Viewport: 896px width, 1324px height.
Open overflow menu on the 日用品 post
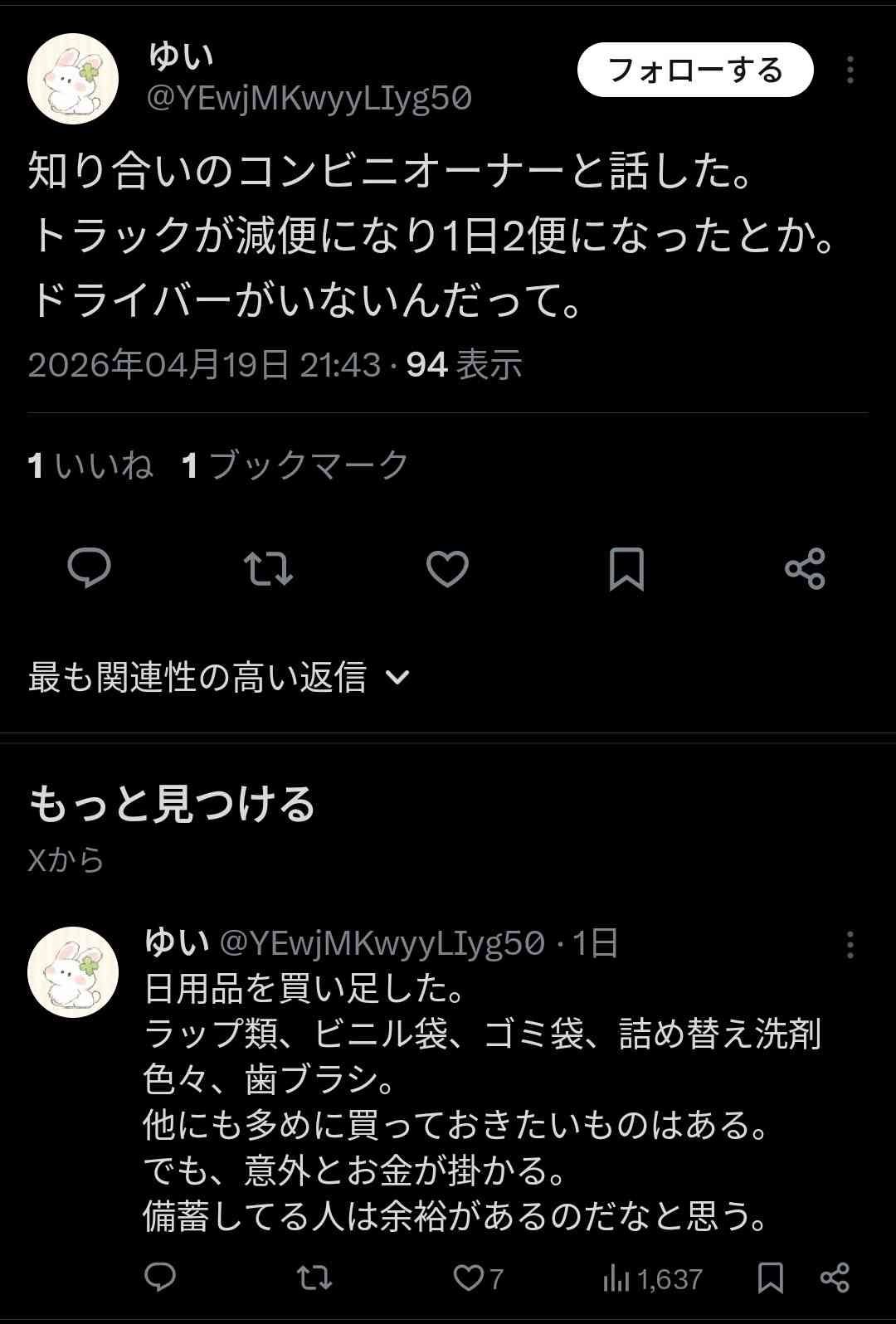pos(850,945)
